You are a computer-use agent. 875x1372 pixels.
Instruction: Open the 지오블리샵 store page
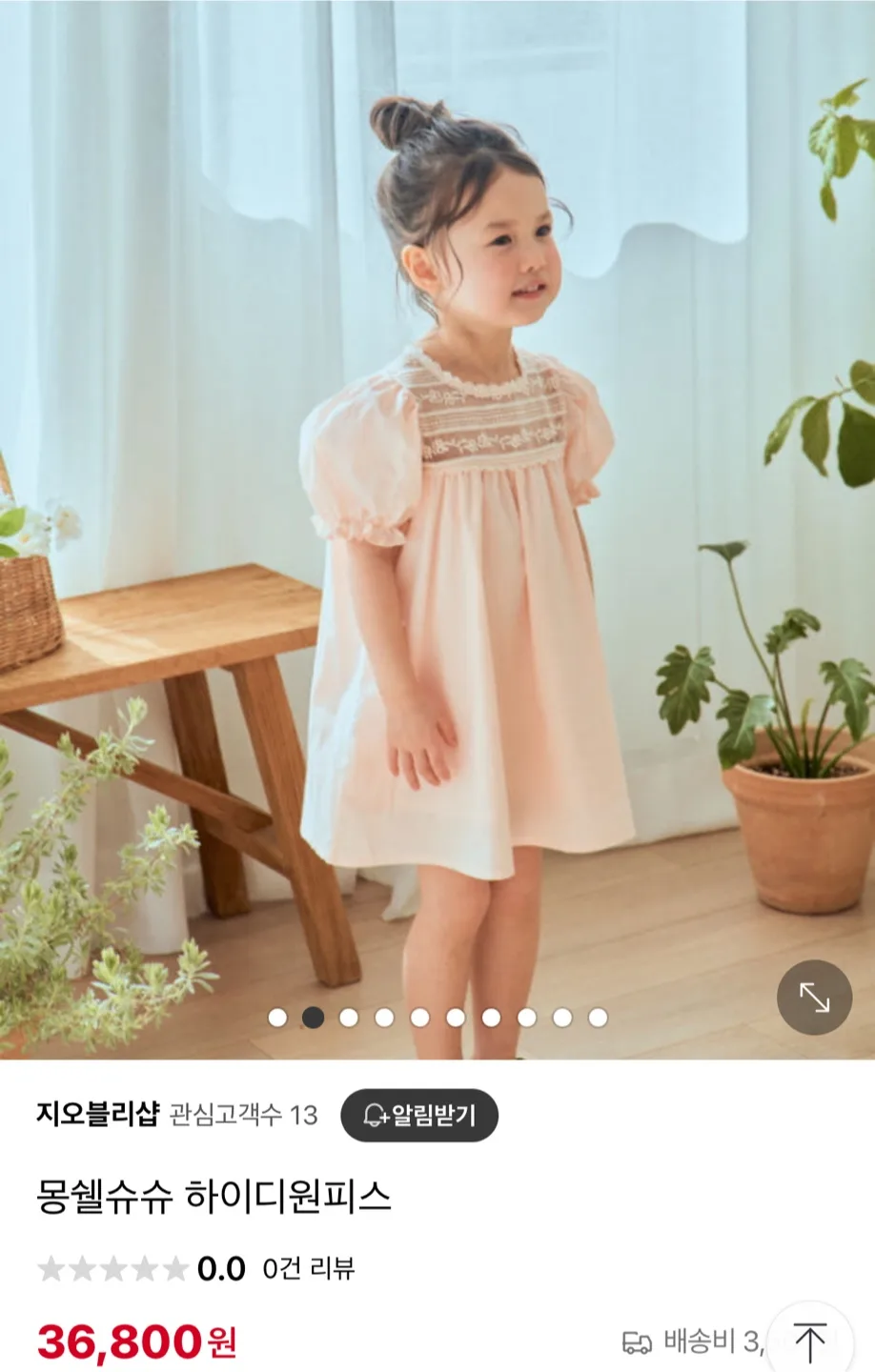point(97,1114)
